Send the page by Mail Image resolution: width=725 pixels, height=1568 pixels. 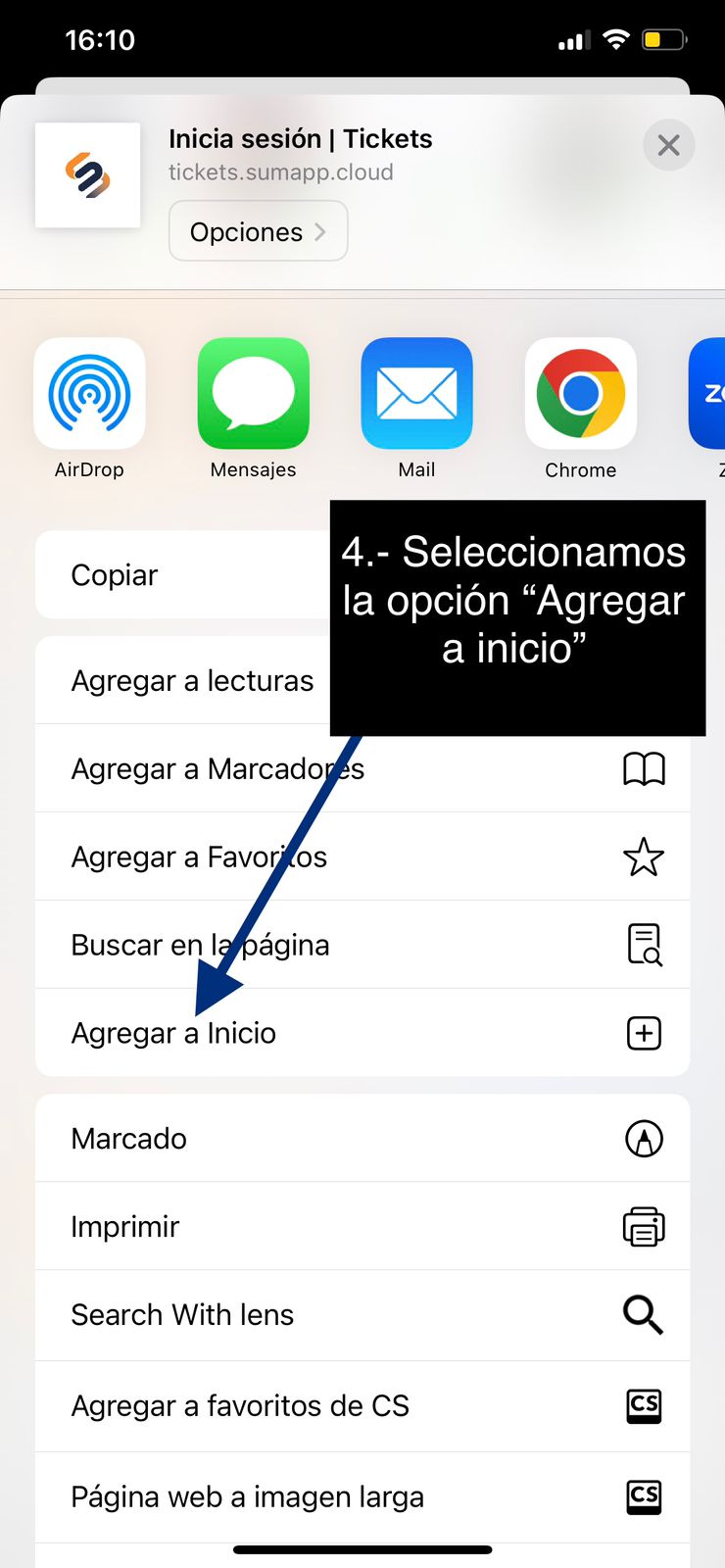coord(416,393)
